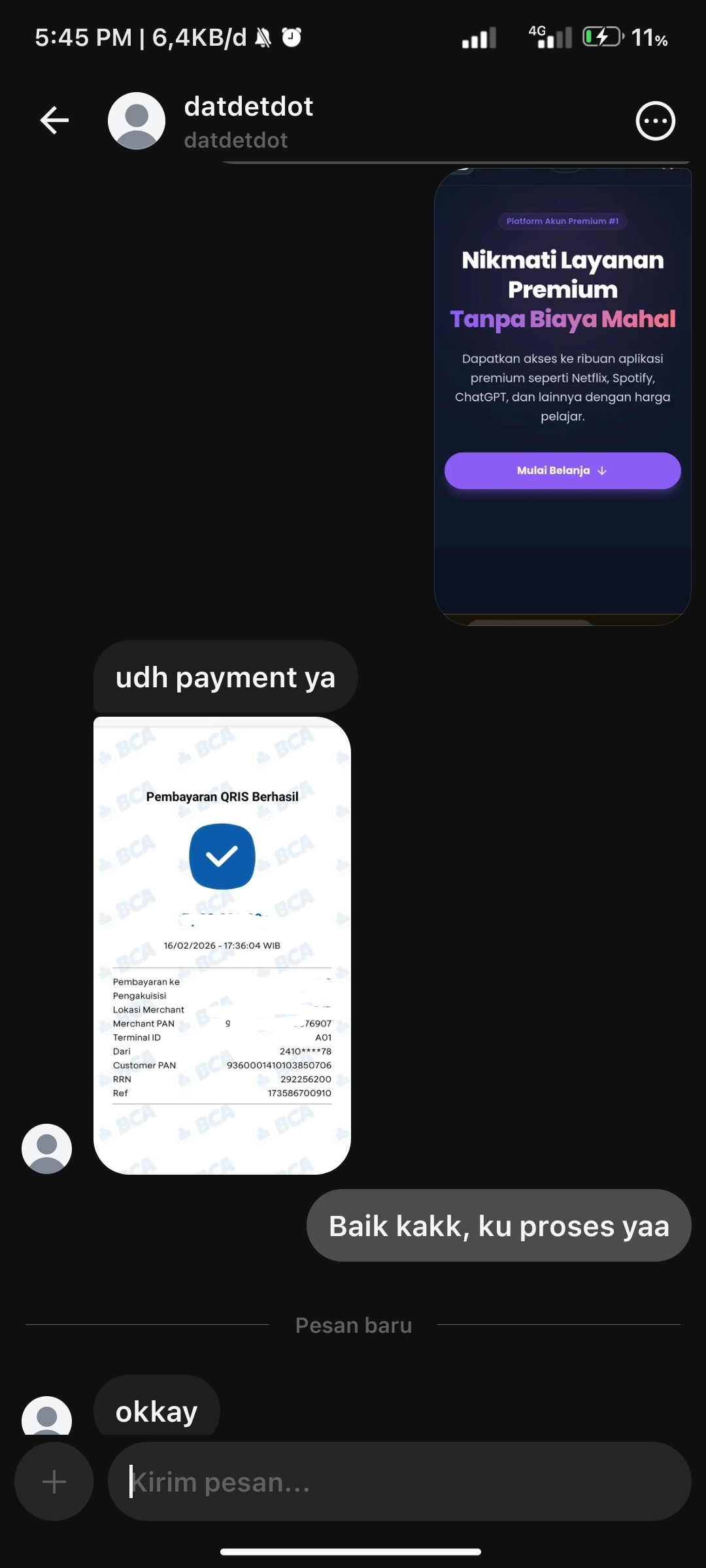
Task: Open the premium platform promo screenshot
Action: point(562,392)
